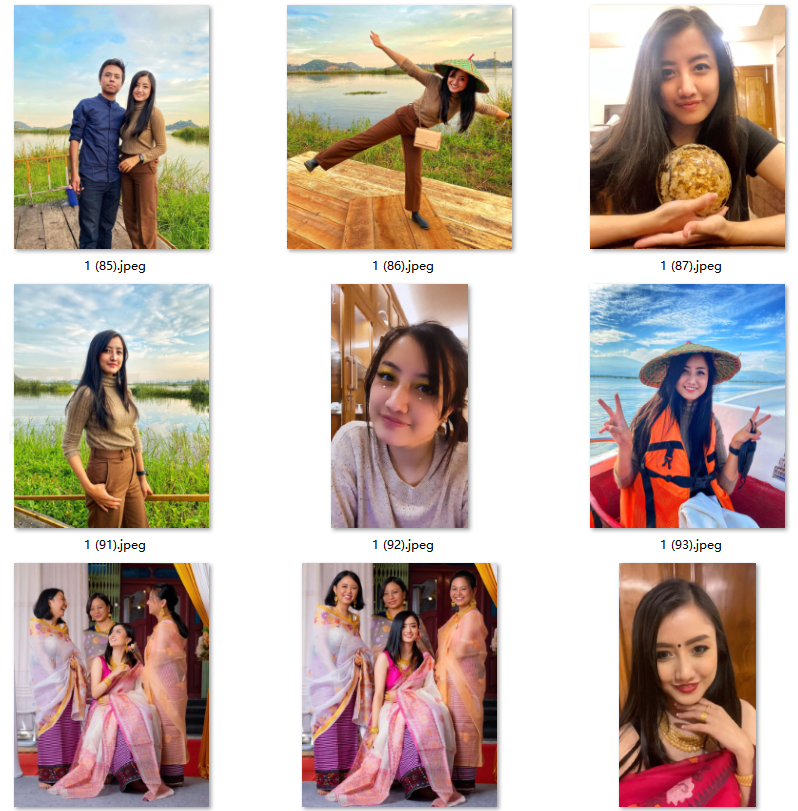Viewport: 798px width, 811px height.
Task: Select the photo named 1 (86).jpeg
Action: coord(399,127)
